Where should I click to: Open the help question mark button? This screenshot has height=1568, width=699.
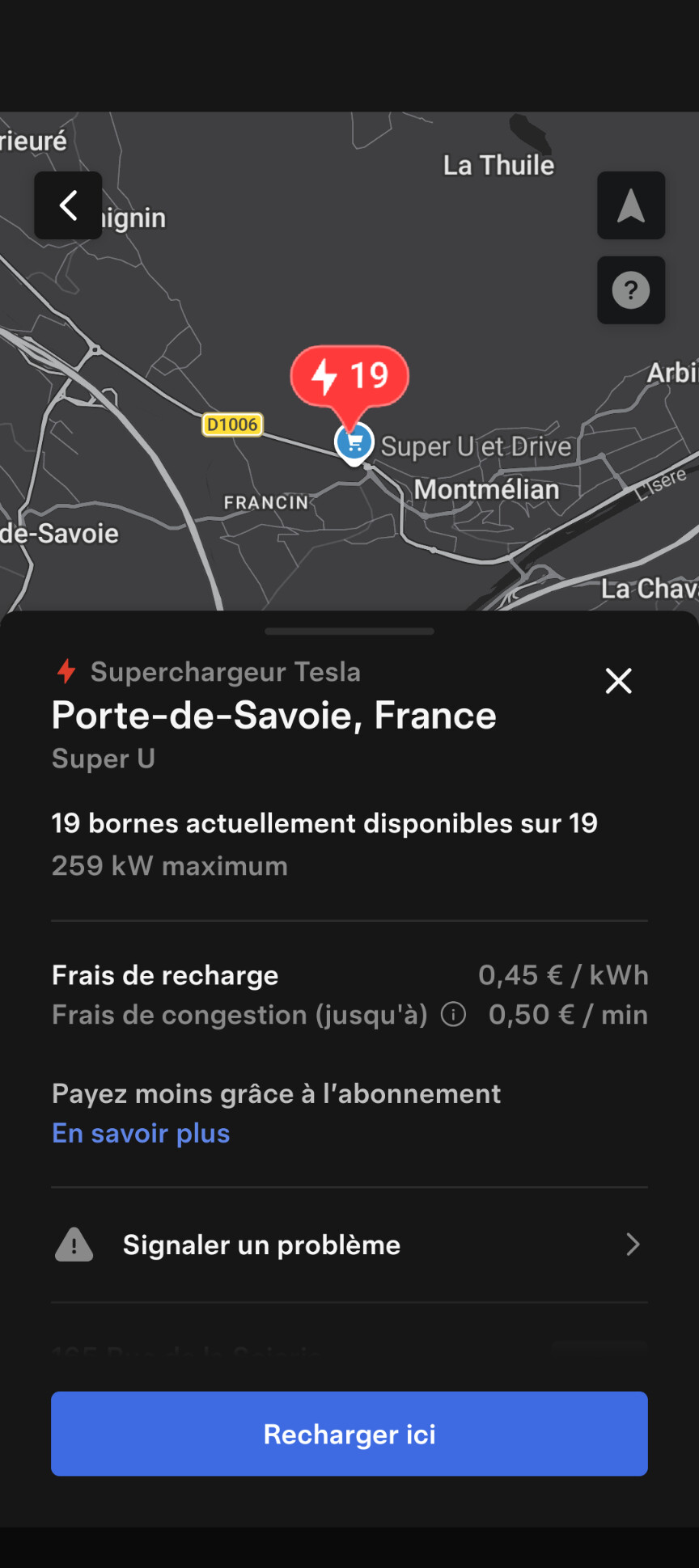coord(631,290)
